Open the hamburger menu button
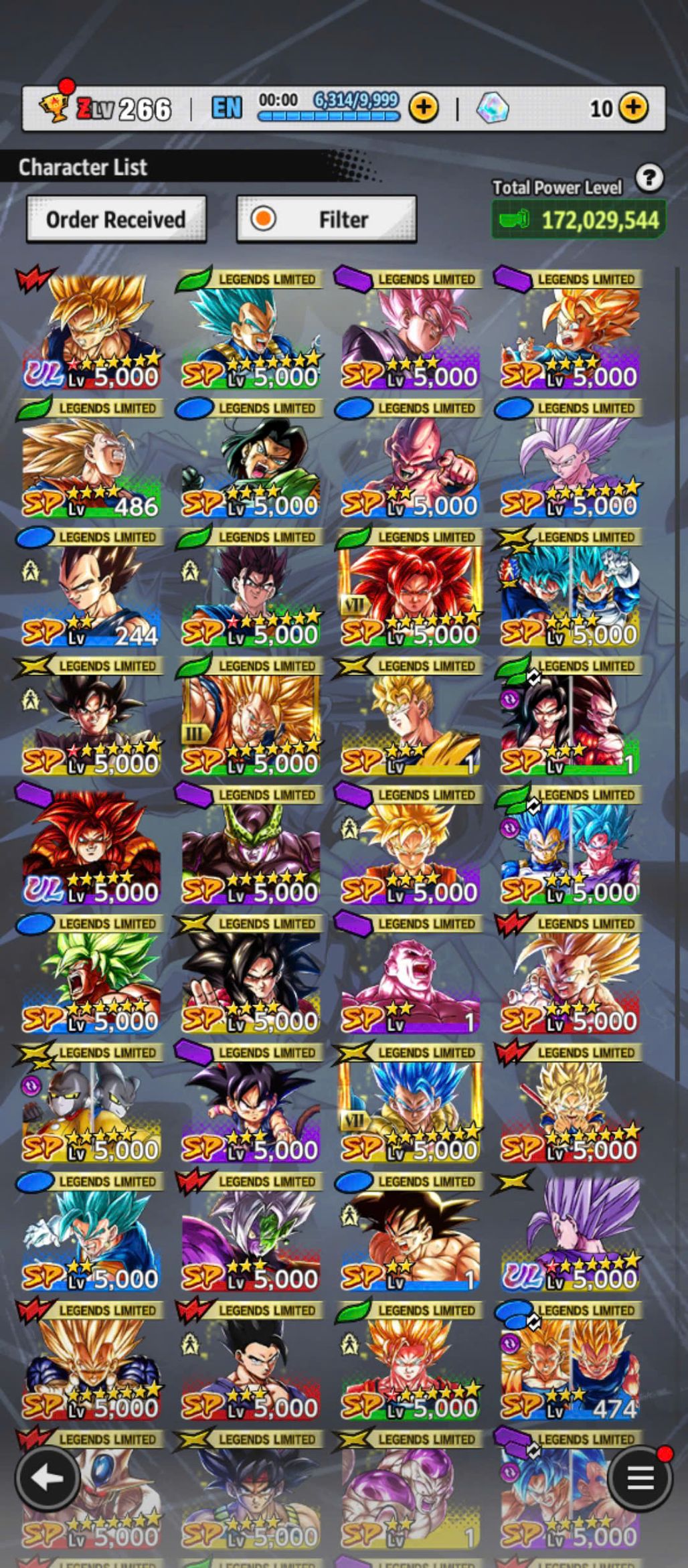Viewport: 688px width, 1568px height. pyautogui.click(x=640, y=1478)
